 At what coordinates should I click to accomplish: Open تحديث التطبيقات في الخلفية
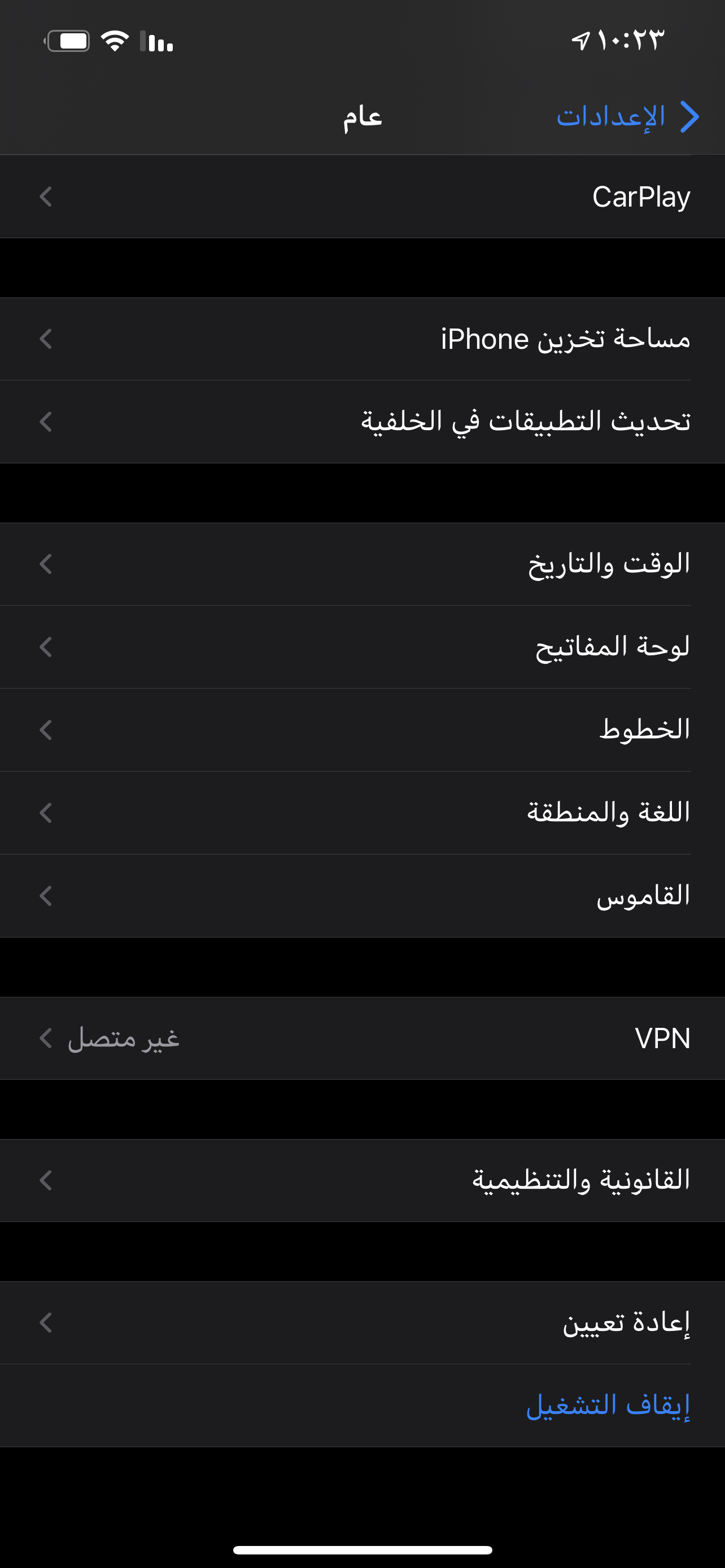point(362,422)
